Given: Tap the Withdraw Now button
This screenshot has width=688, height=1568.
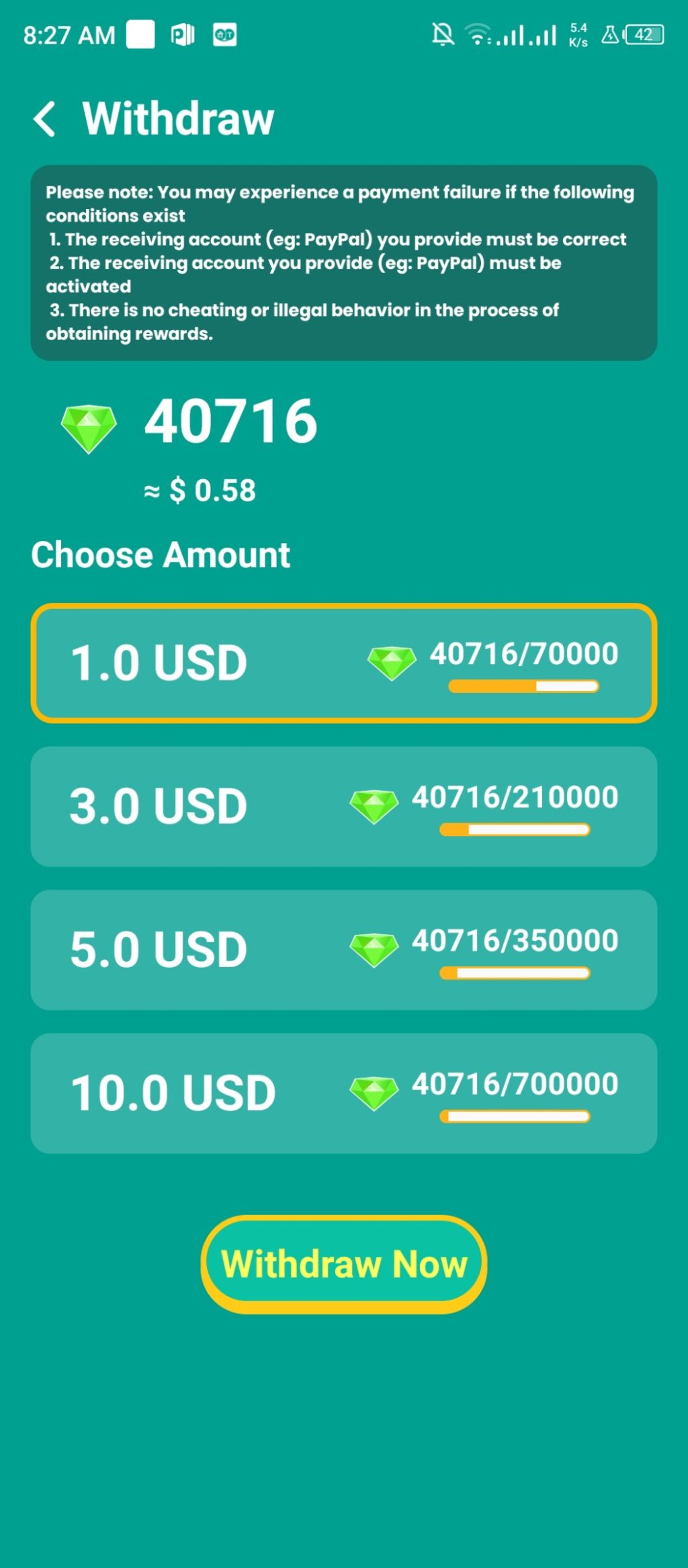Looking at the screenshot, I should 343,1264.
